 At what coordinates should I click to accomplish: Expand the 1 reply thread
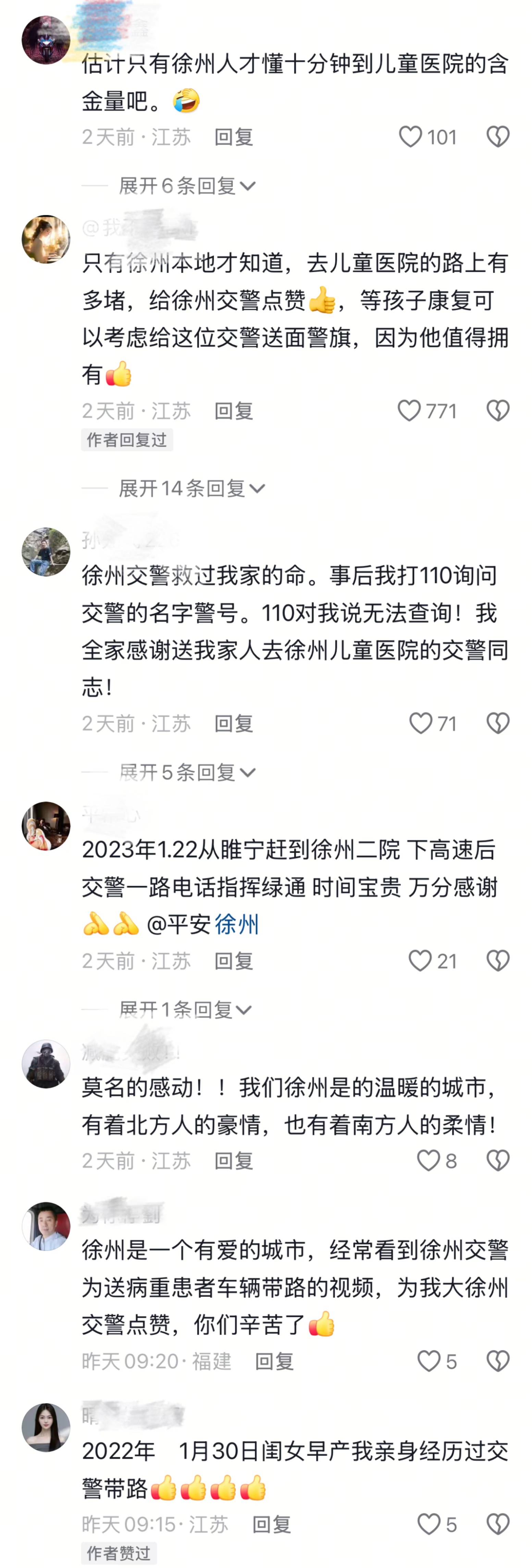pos(185,1010)
